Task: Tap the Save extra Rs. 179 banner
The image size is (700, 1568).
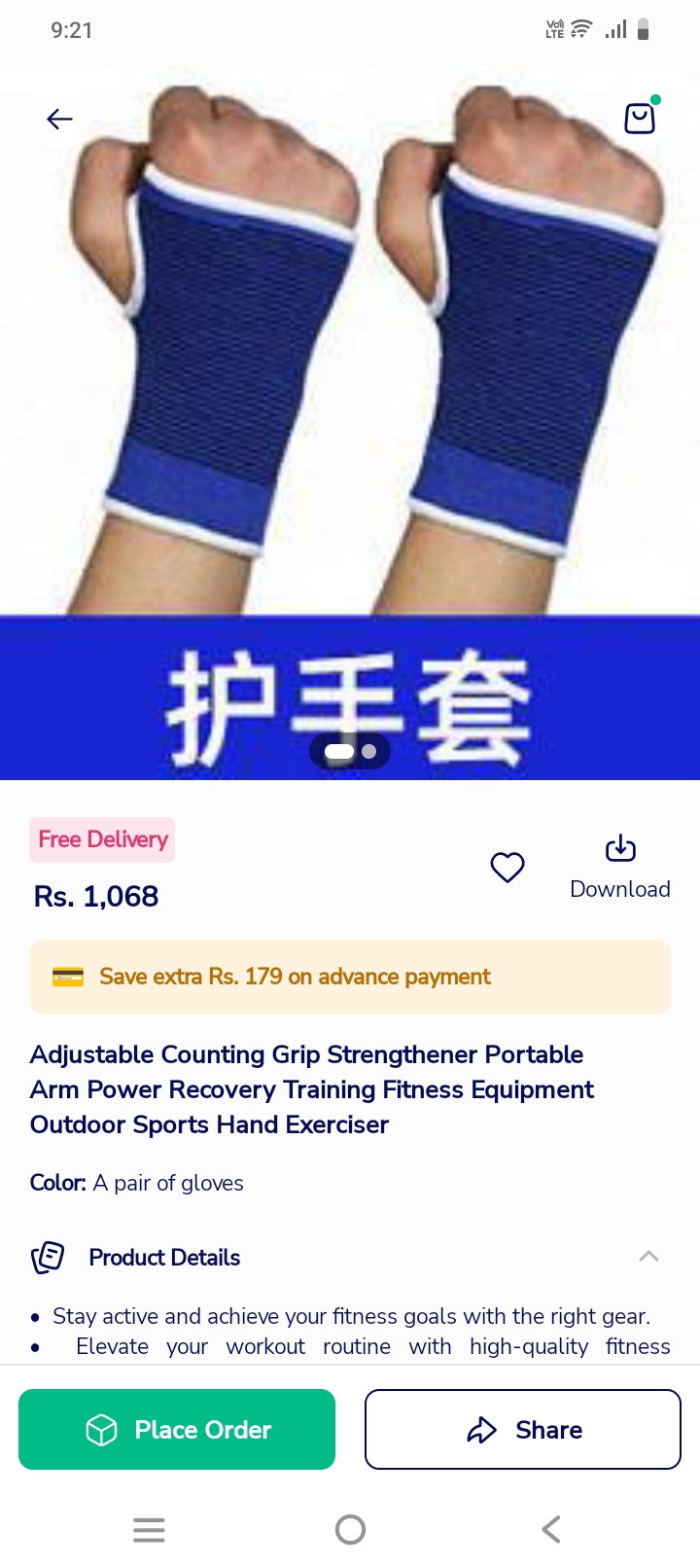Action: click(350, 977)
